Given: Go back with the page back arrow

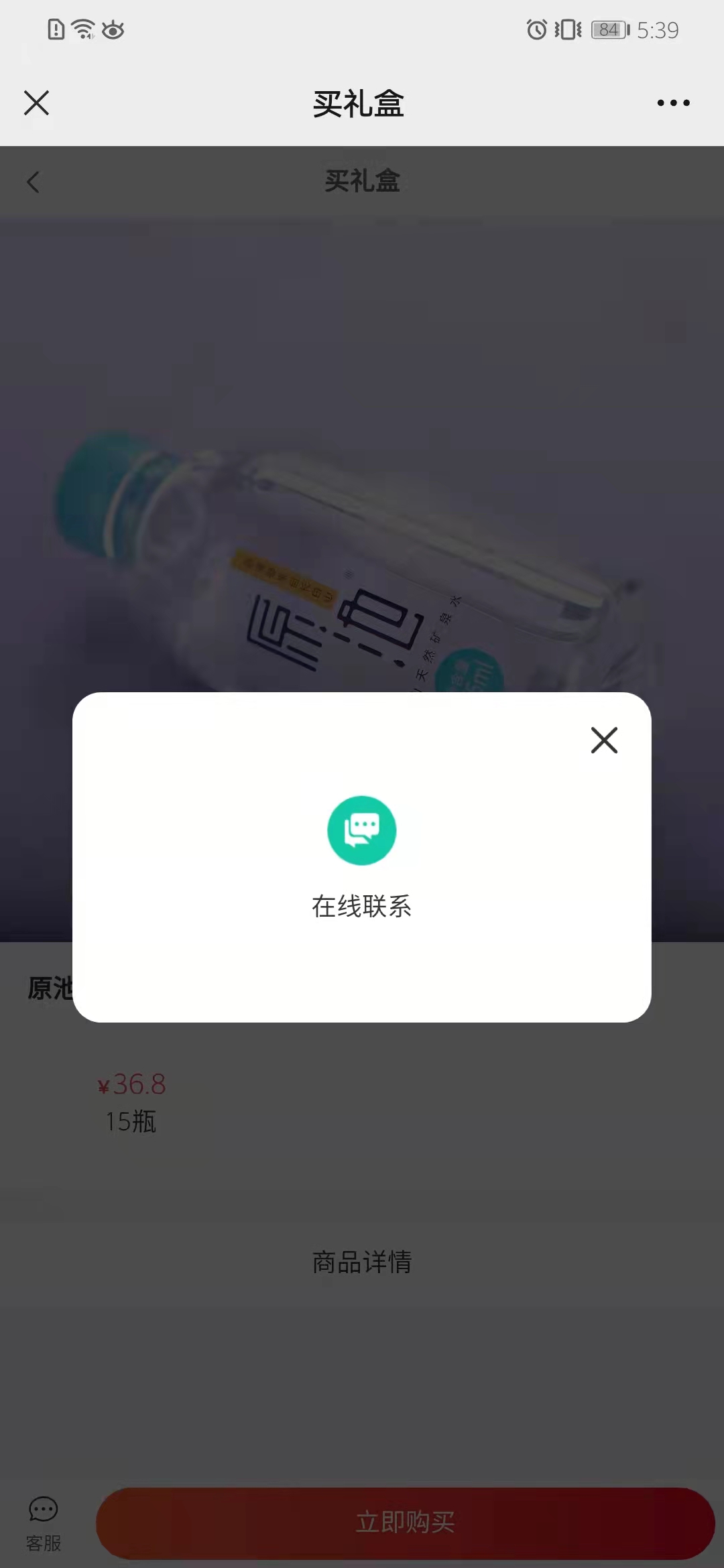Looking at the screenshot, I should click(x=34, y=182).
